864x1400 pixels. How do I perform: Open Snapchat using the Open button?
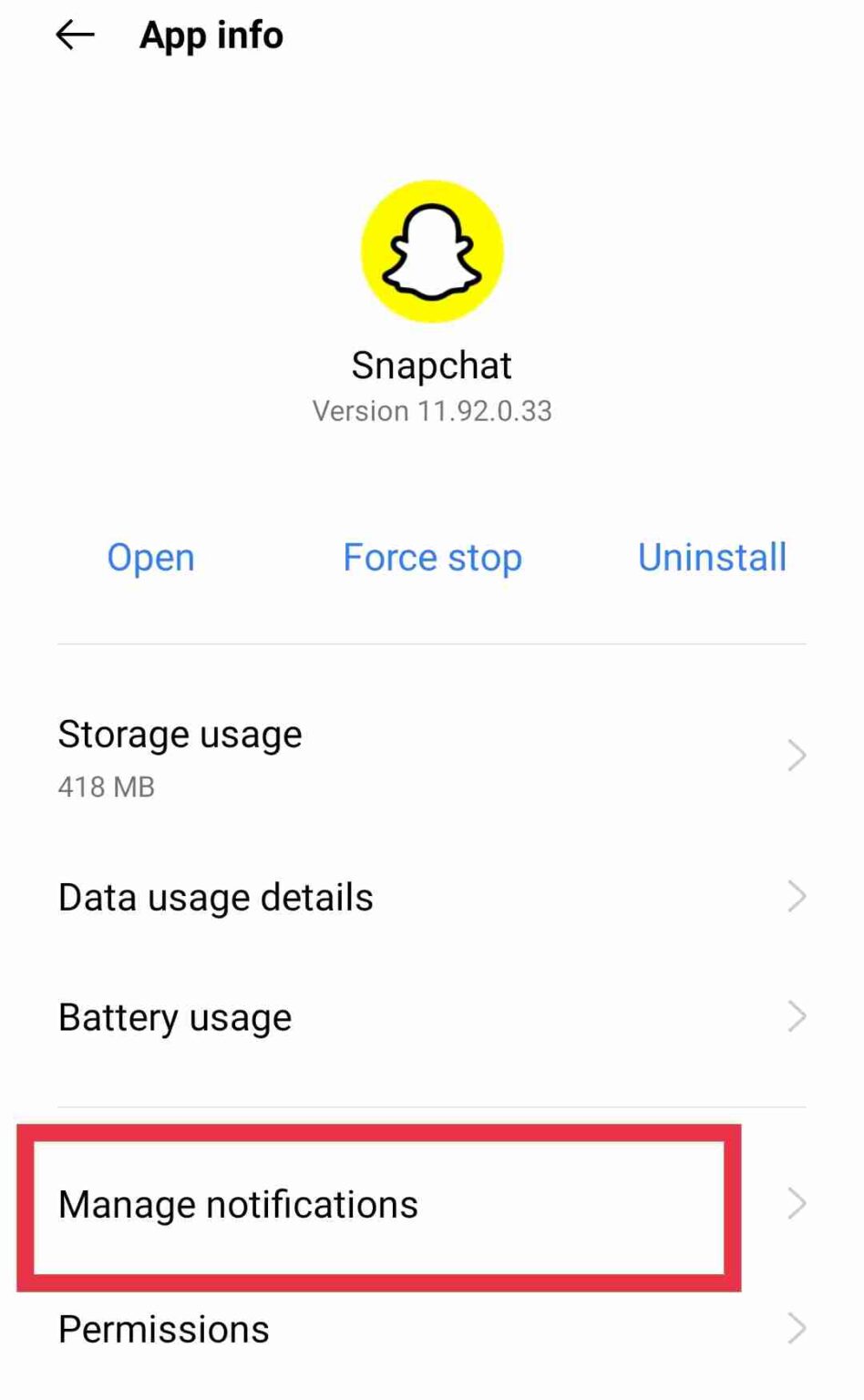[150, 557]
